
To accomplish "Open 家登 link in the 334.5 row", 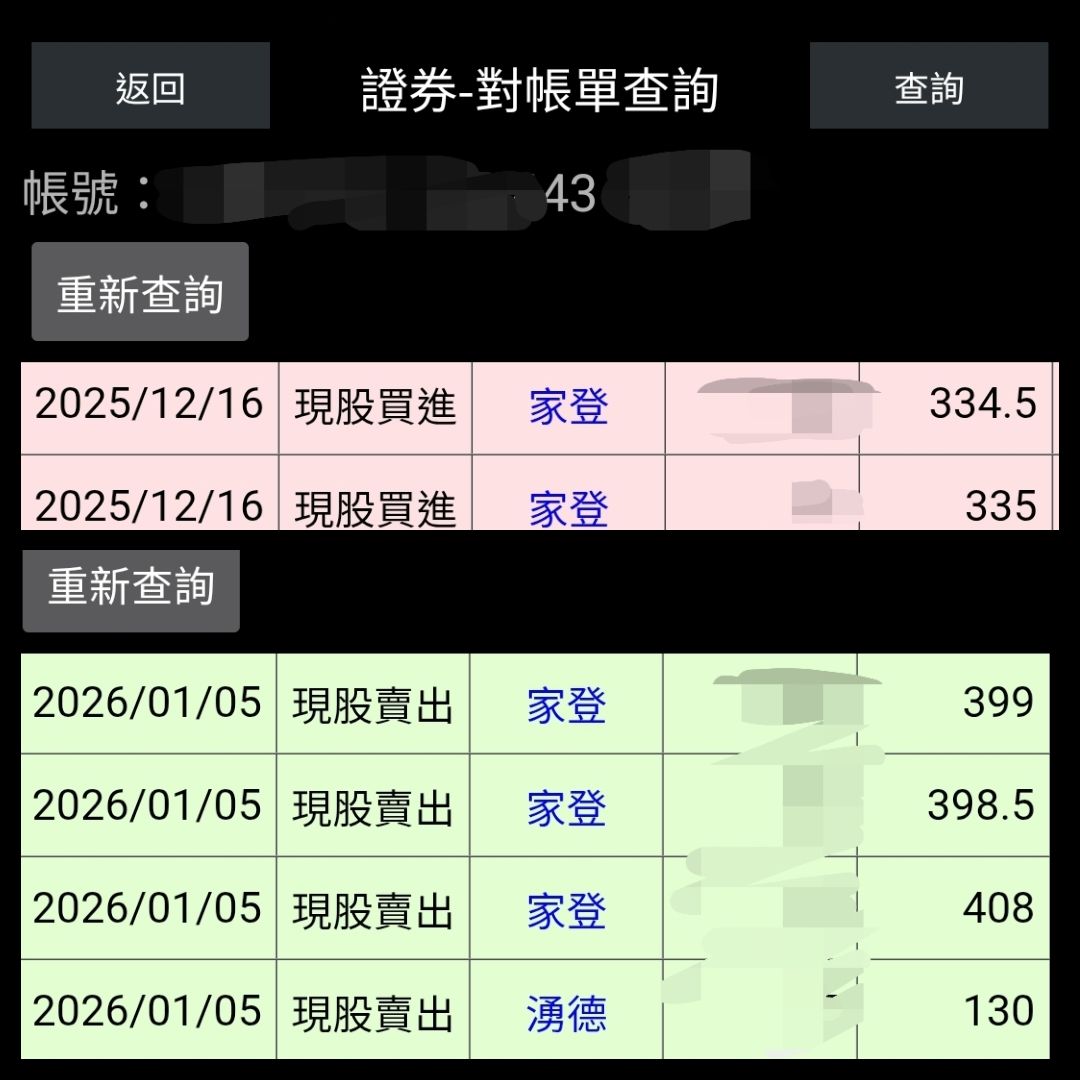I will [568, 406].
